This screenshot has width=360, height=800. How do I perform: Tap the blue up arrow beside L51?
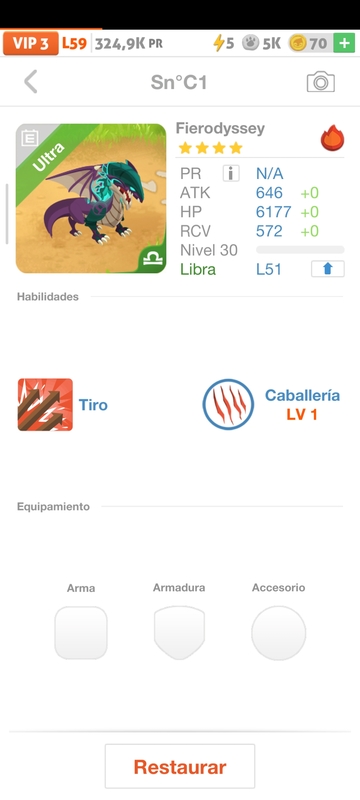pyautogui.click(x=328, y=269)
